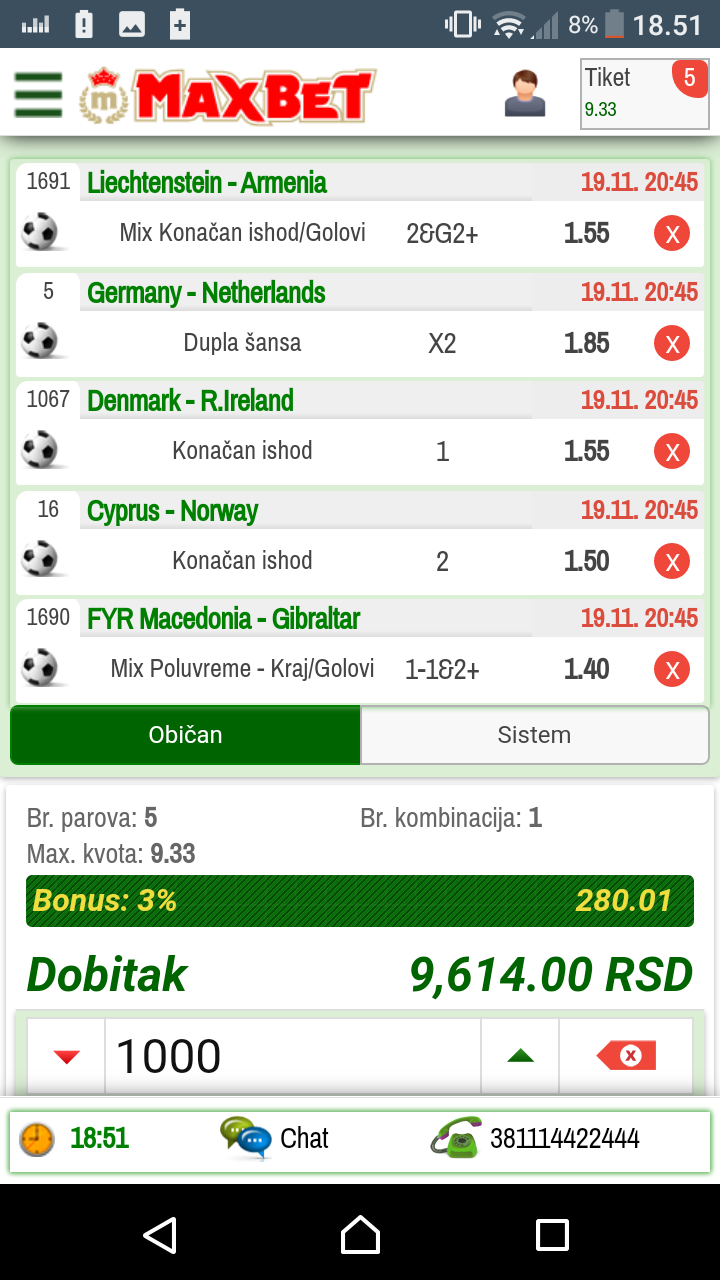Delete the Denmark - R.Ireland selection

672,452
